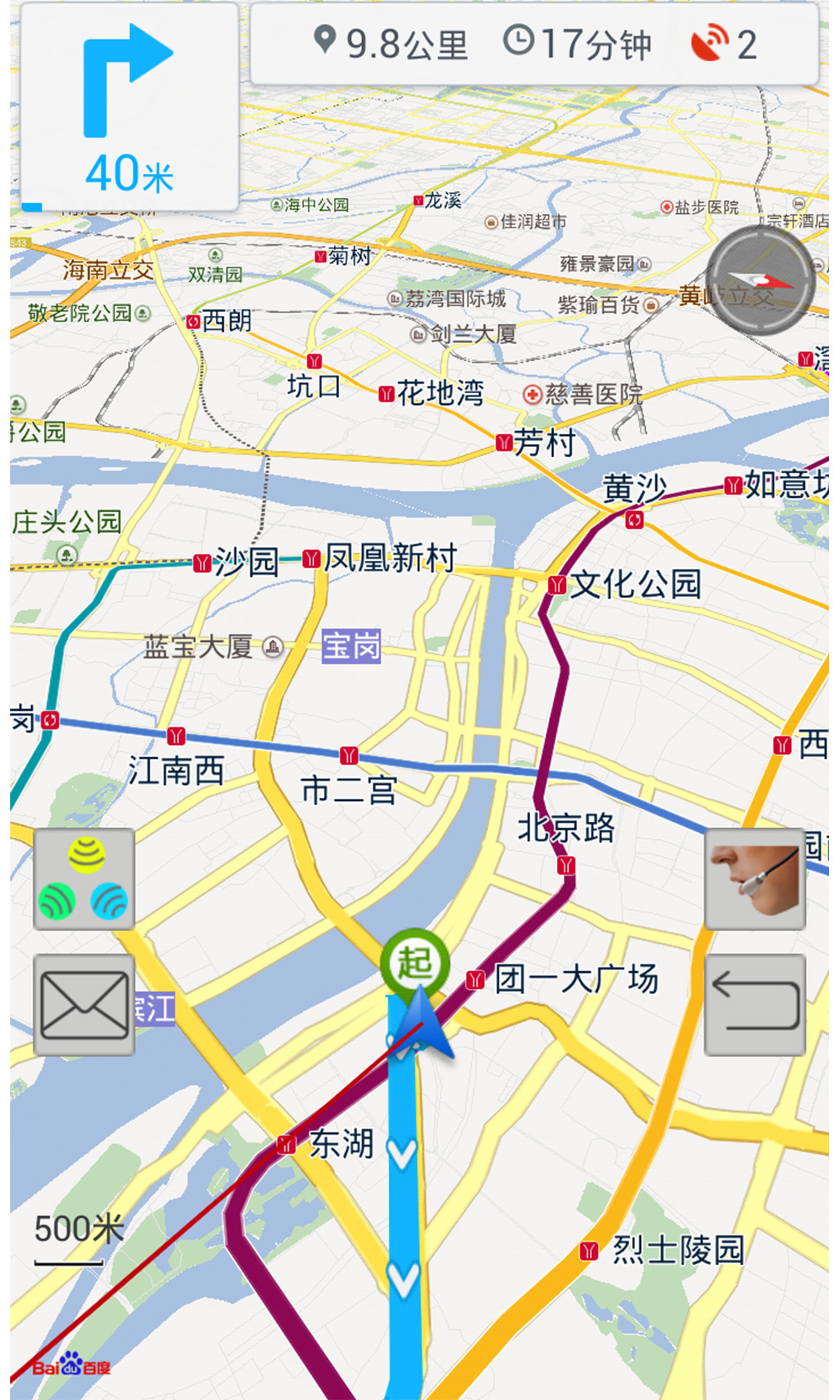This screenshot has height=1400, width=840.
Task: Open the trip summary bar showing 9.8公里
Action: click(x=534, y=44)
